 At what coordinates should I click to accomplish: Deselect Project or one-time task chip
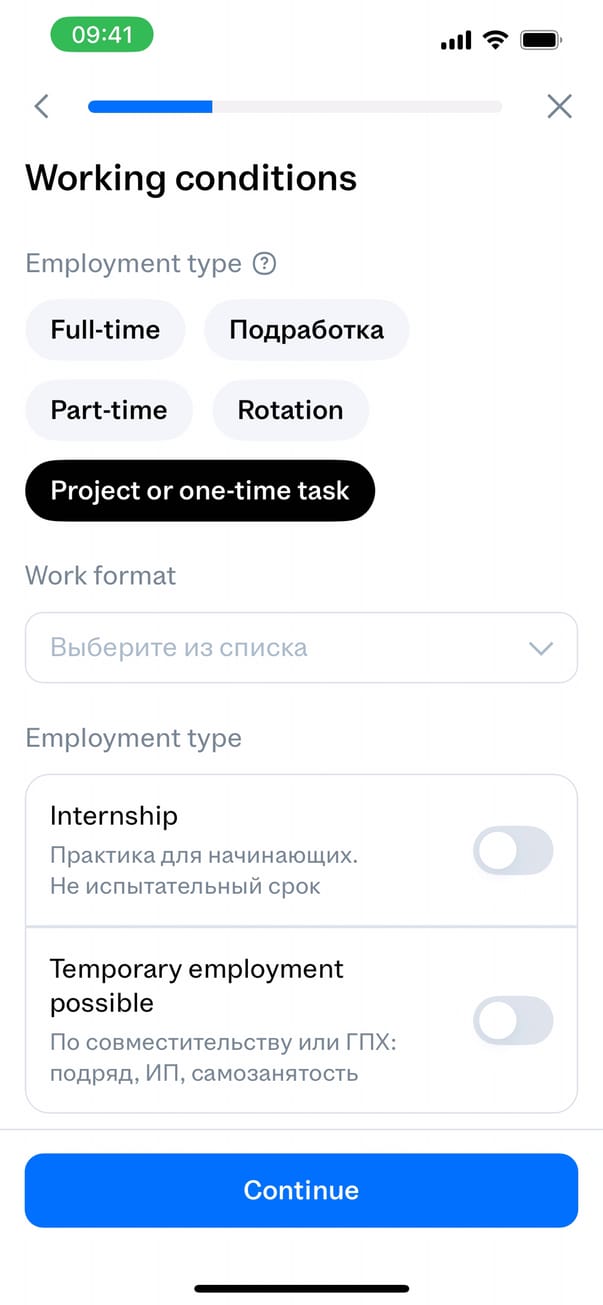pyautogui.click(x=200, y=490)
